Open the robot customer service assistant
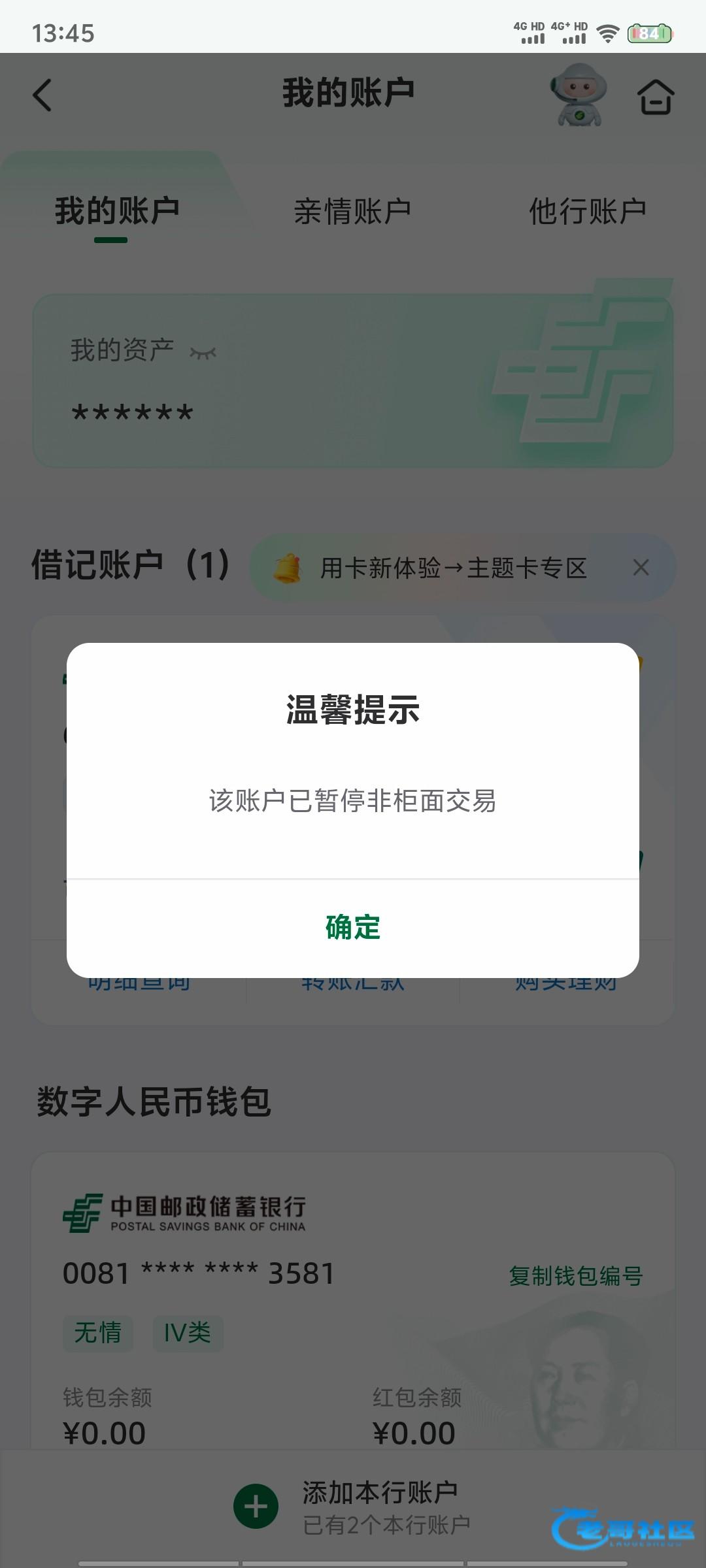 point(579,95)
